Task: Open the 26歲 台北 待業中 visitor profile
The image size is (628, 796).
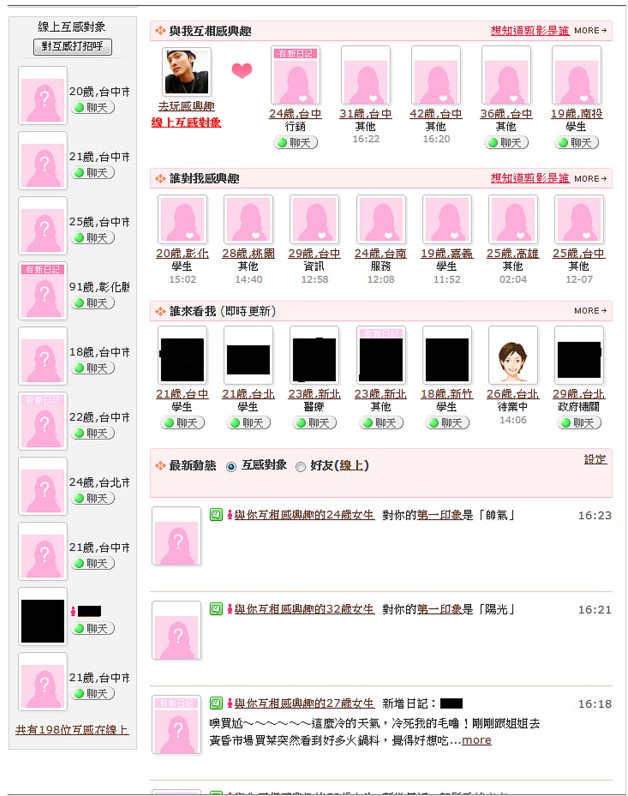Action: (x=513, y=394)
